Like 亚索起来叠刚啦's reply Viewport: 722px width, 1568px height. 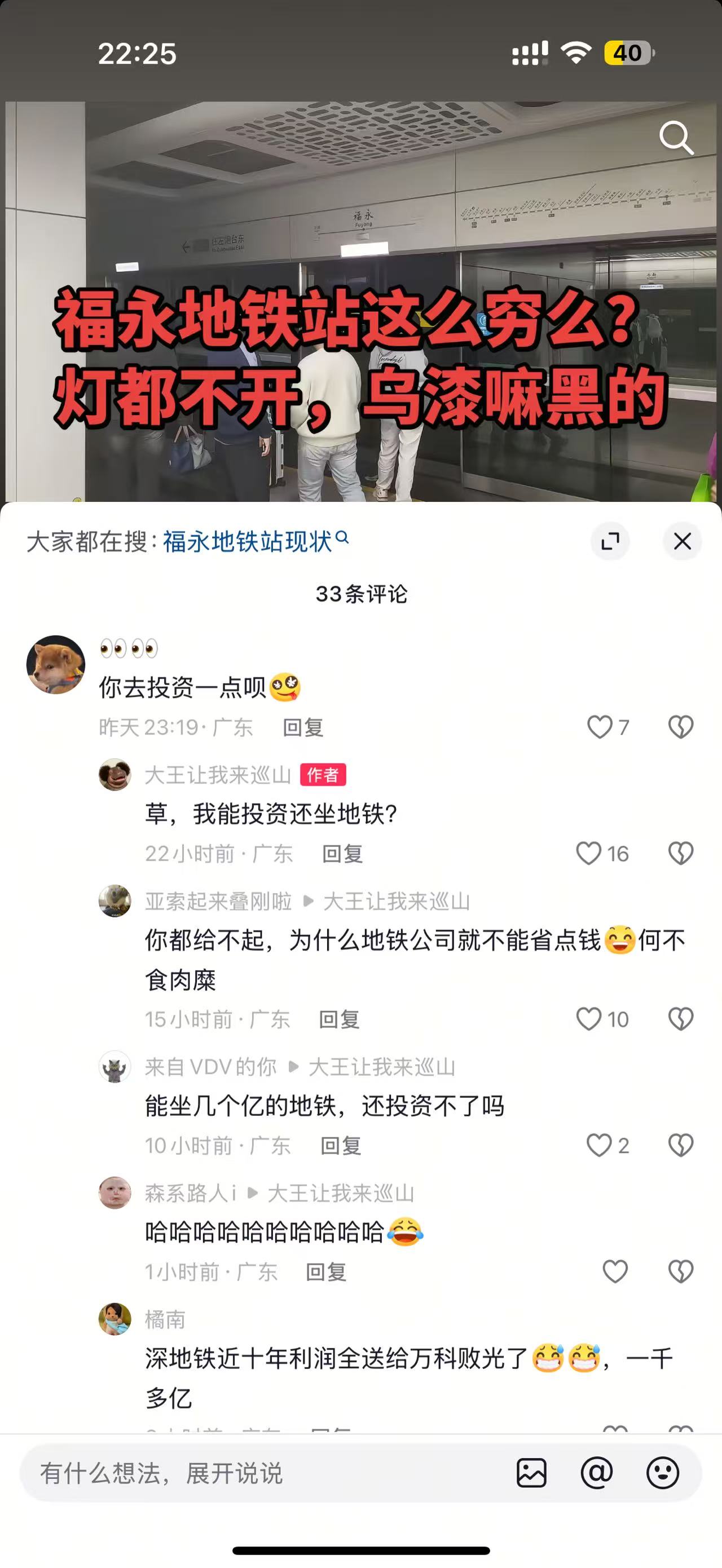tap(589, 1019)
